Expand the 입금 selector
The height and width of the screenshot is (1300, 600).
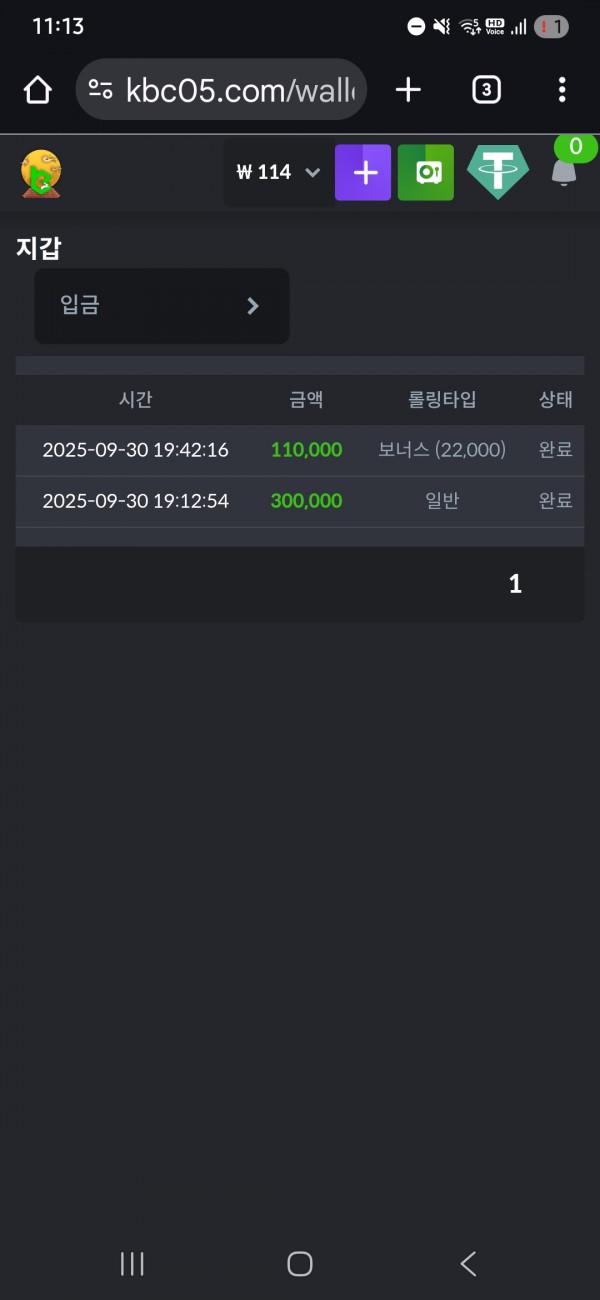click(162, 306)
